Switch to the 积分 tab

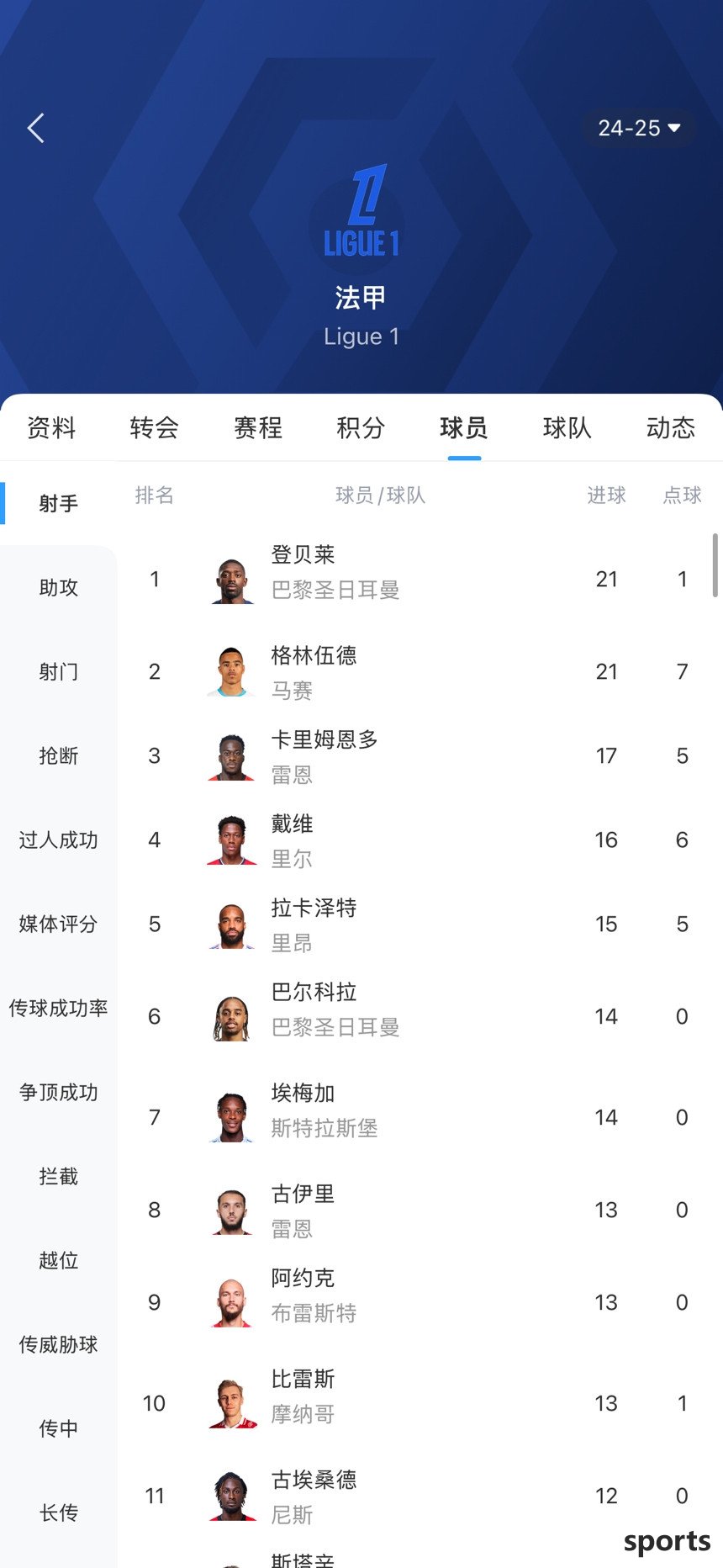[x=361, y=427]
